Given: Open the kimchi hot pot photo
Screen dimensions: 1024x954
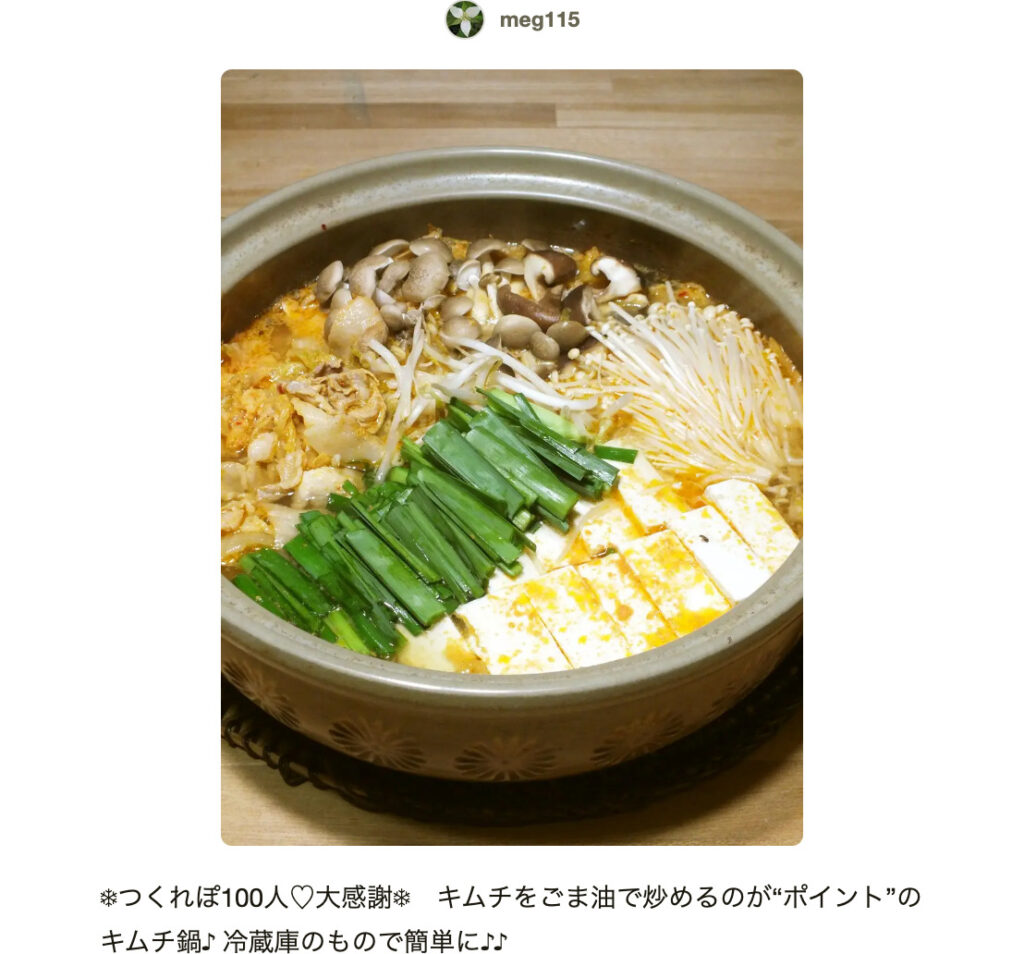Looking at the screenshot, I should (511, 457).
